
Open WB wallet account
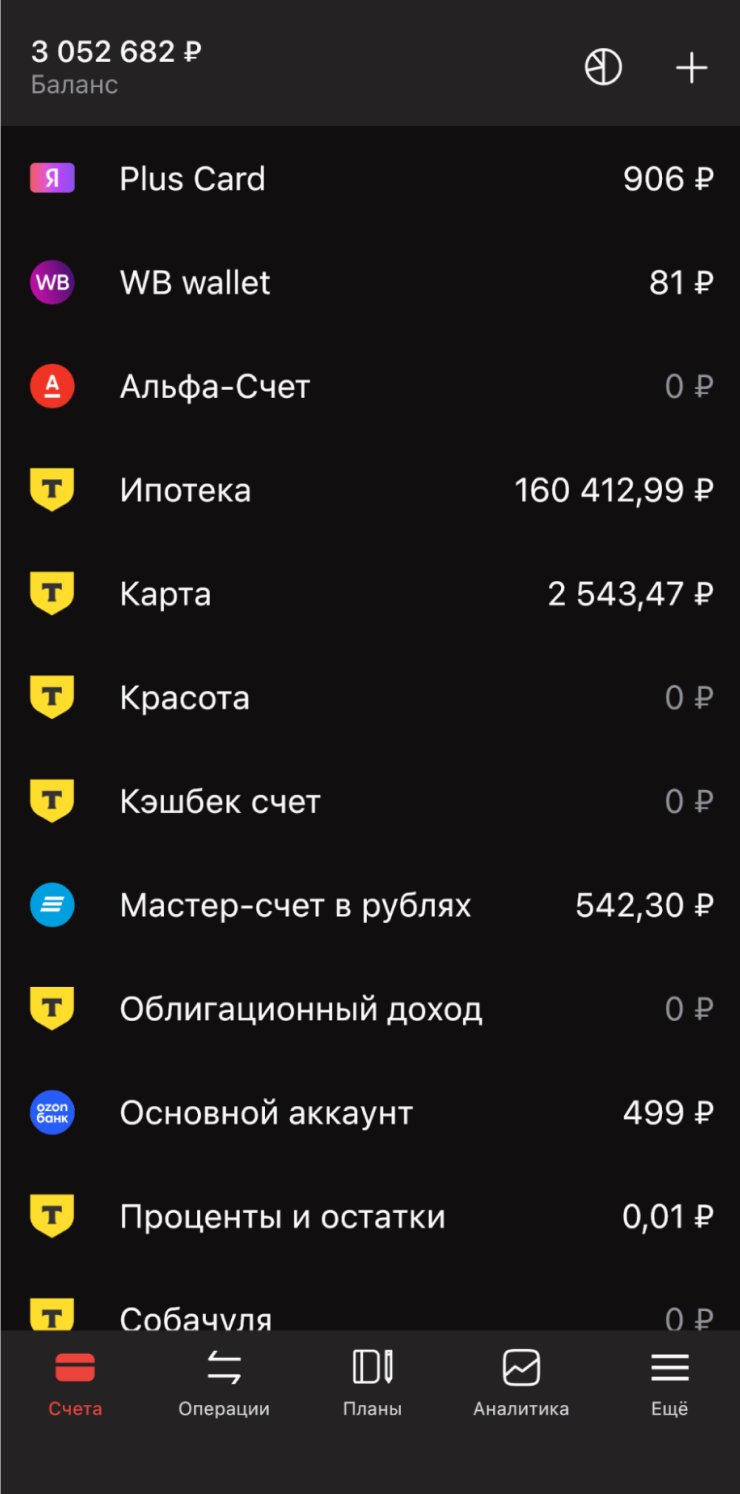pos(370,283)
